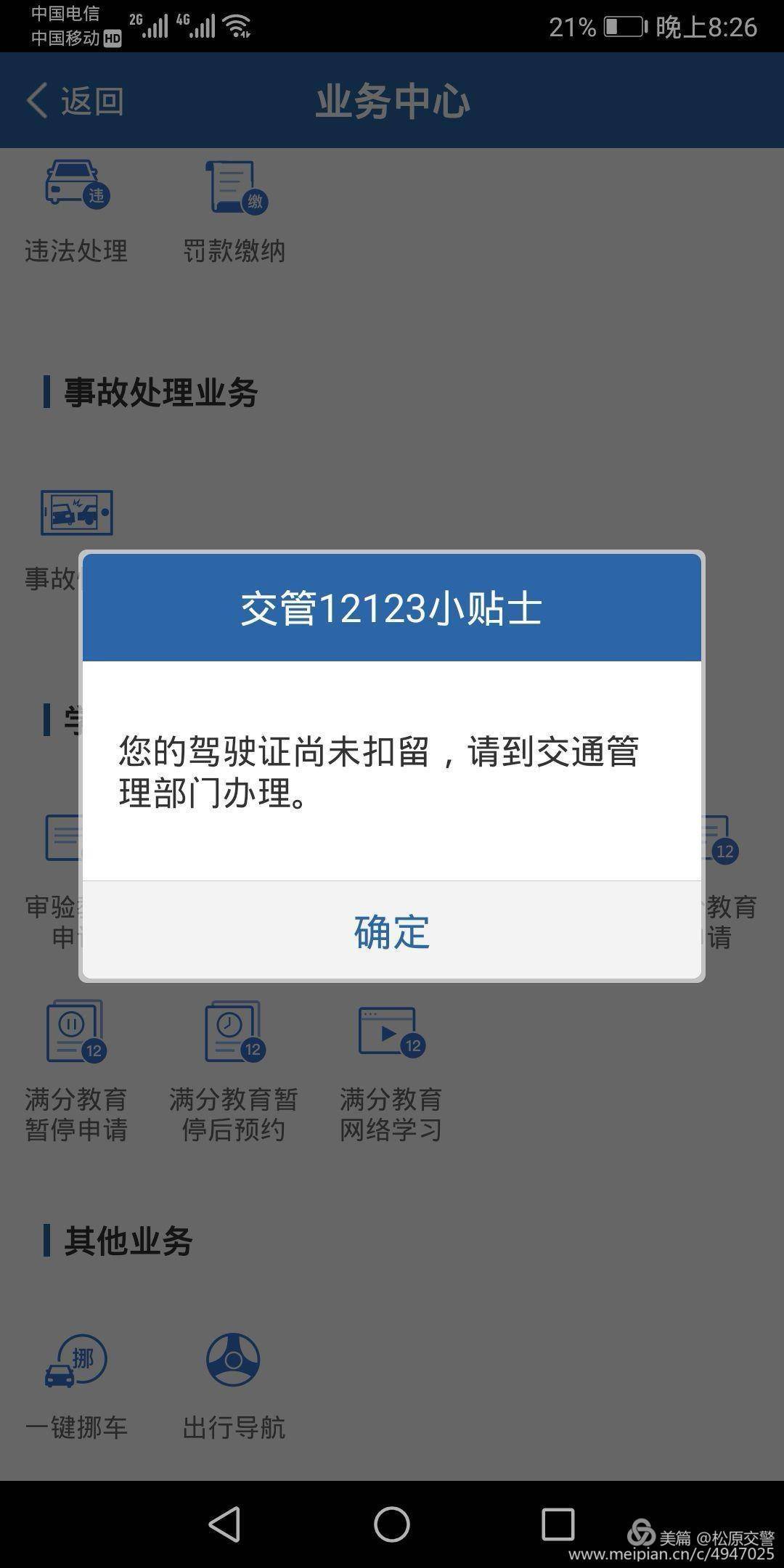
Task: Open 一键挪车 service
Action: (x=76, y=1385)
